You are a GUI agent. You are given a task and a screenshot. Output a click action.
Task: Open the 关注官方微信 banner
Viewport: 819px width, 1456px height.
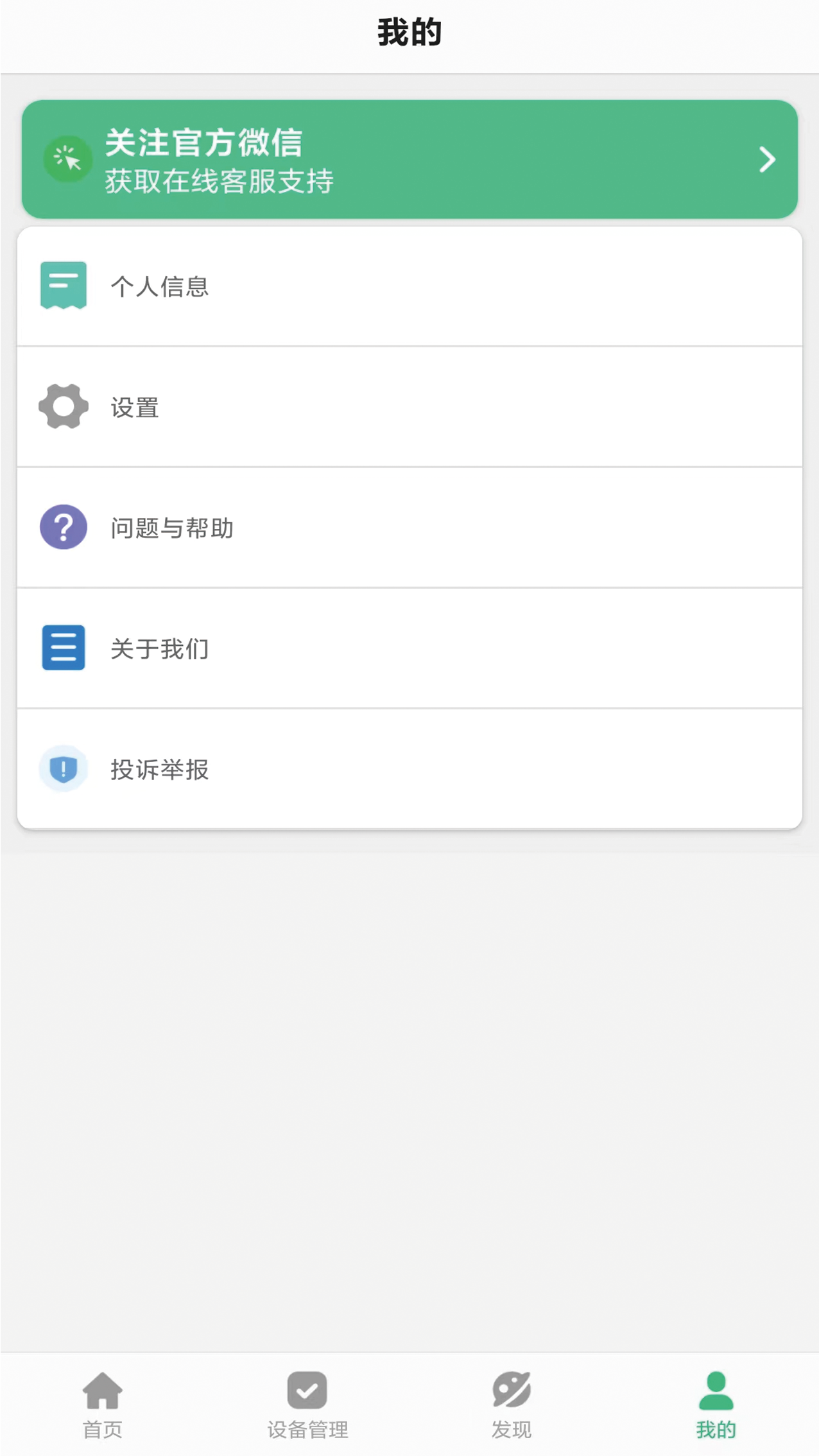click(410, 159)
